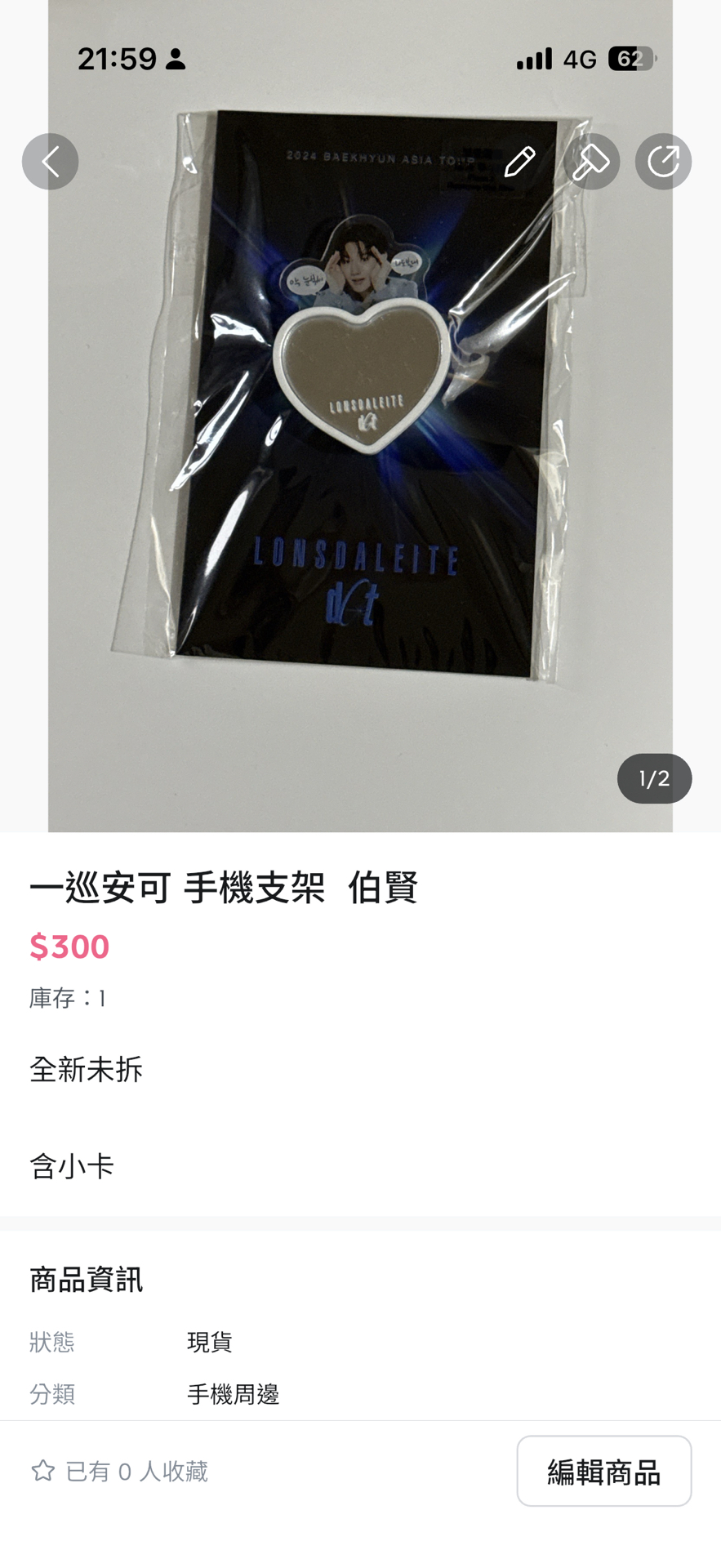Tap the 1/2 image counter badge

(x=653, y=778)
